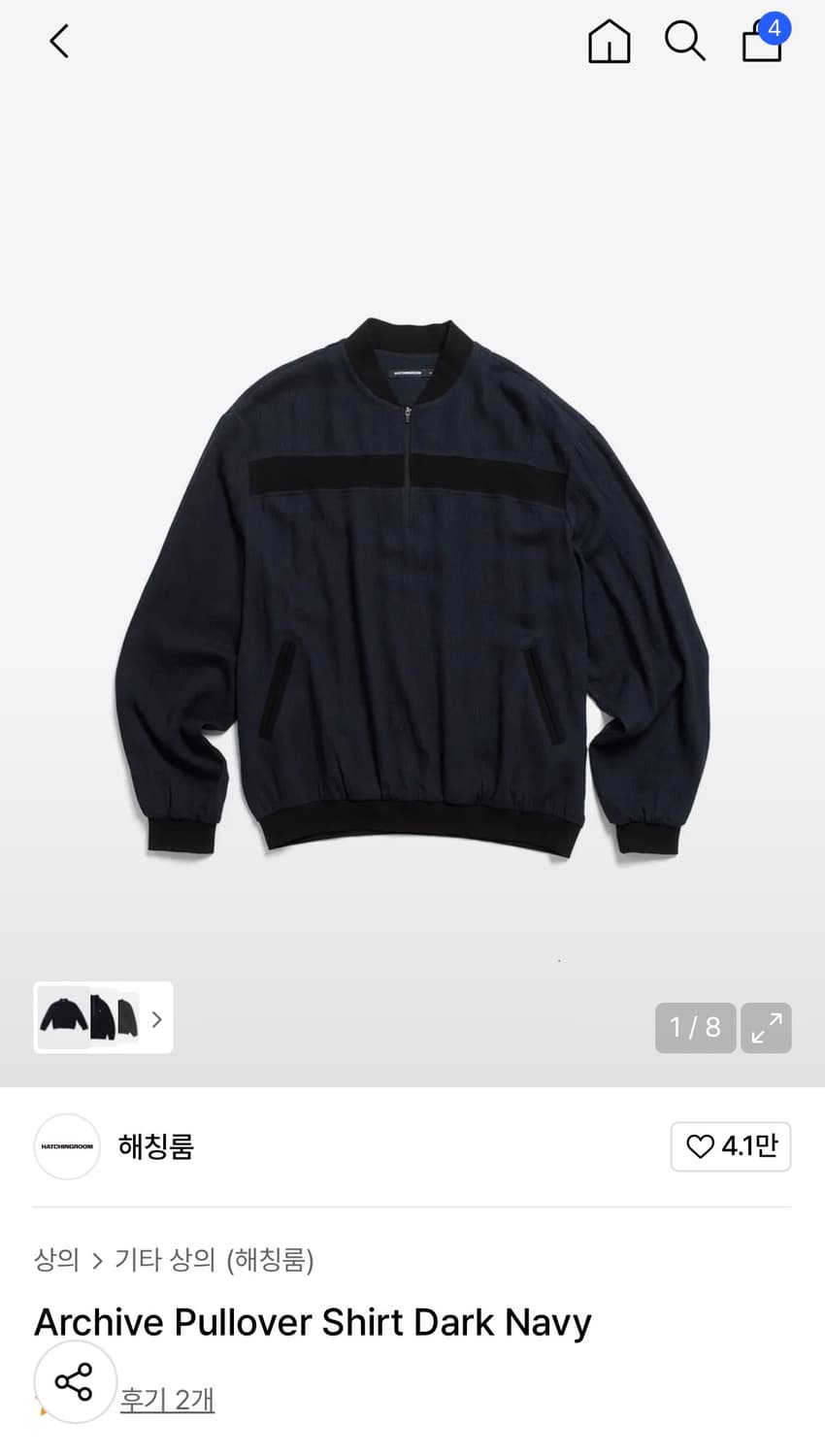The height and width of the screenshot is (1456, 825).
Task: Open the 후기 2개 reviews link
Action: (167, 1399)
